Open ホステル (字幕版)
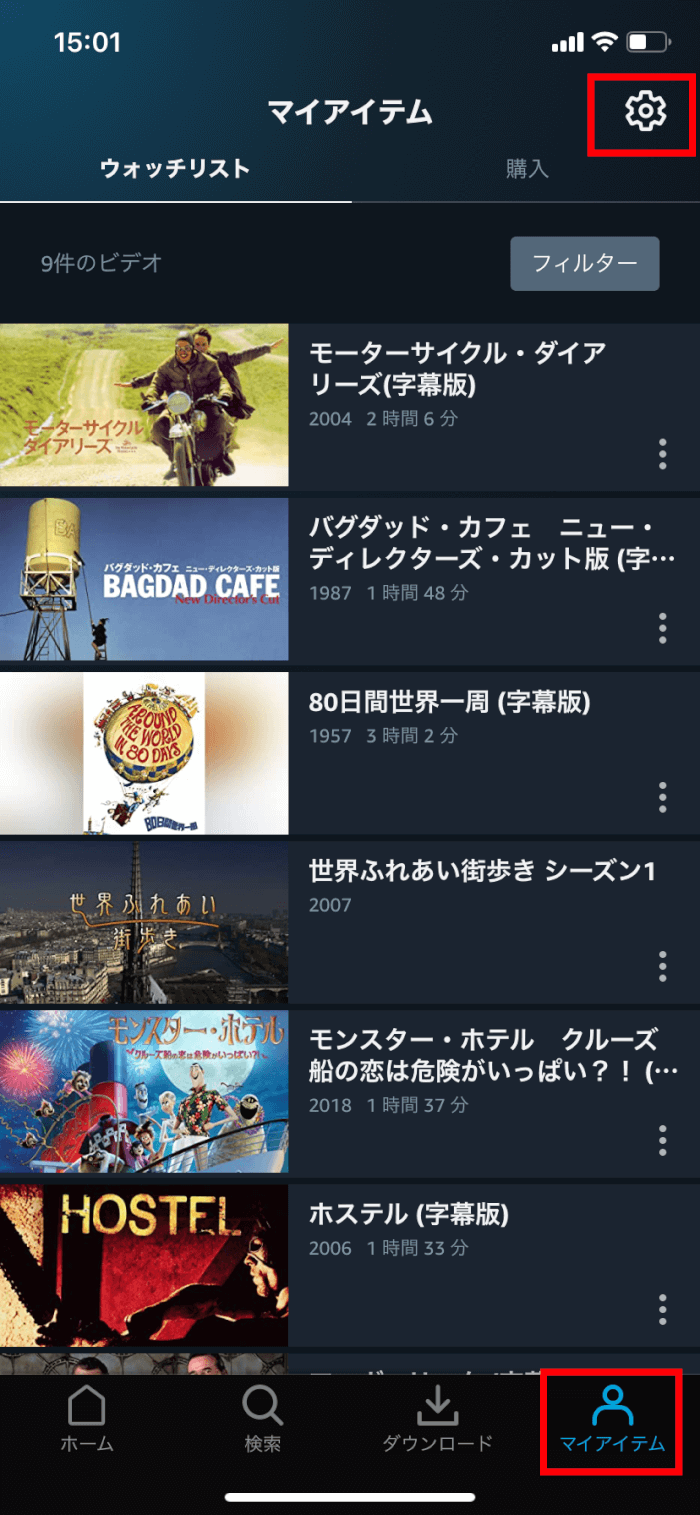 click(x=408, y=1215)
